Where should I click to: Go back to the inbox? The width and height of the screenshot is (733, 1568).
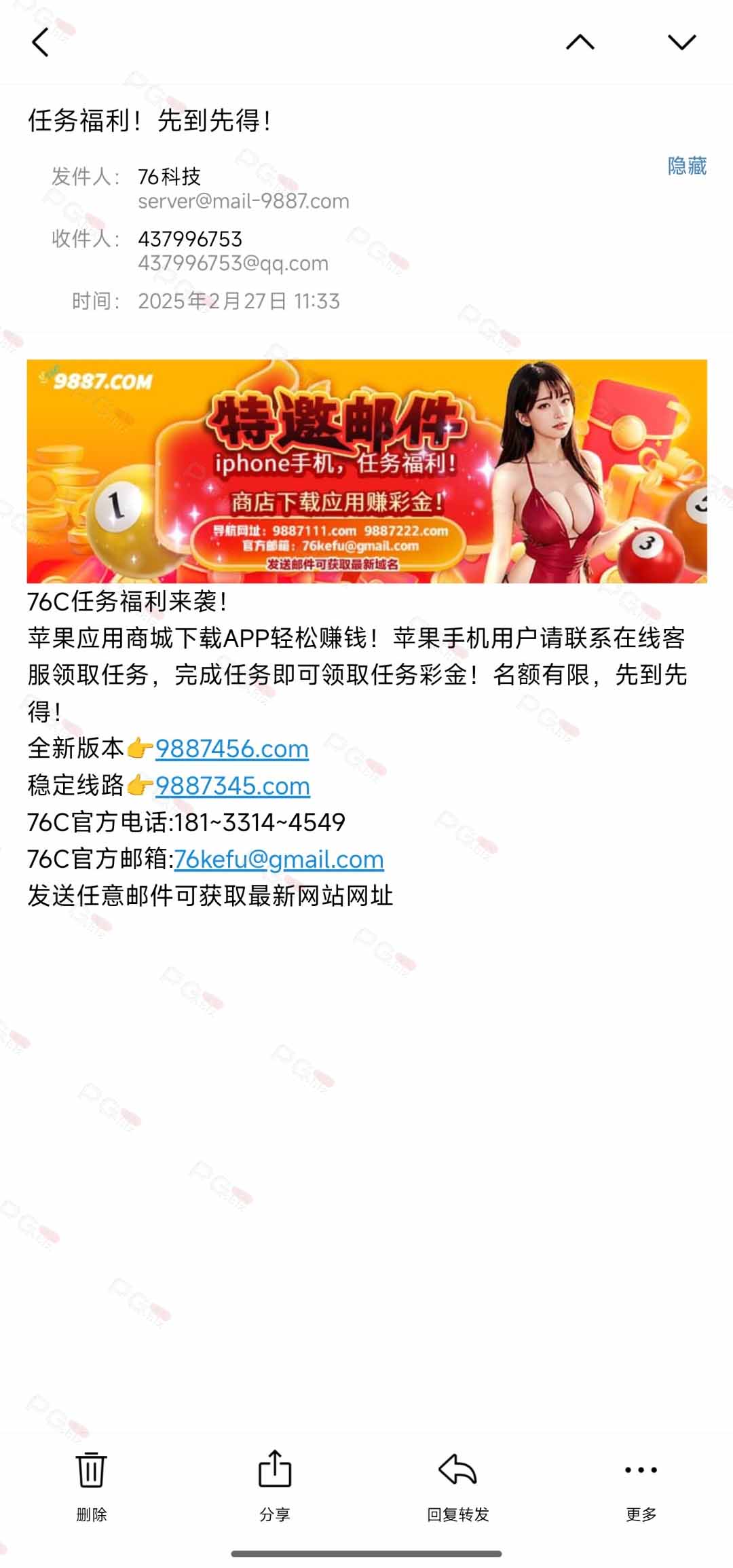click(x=41, y=43)
